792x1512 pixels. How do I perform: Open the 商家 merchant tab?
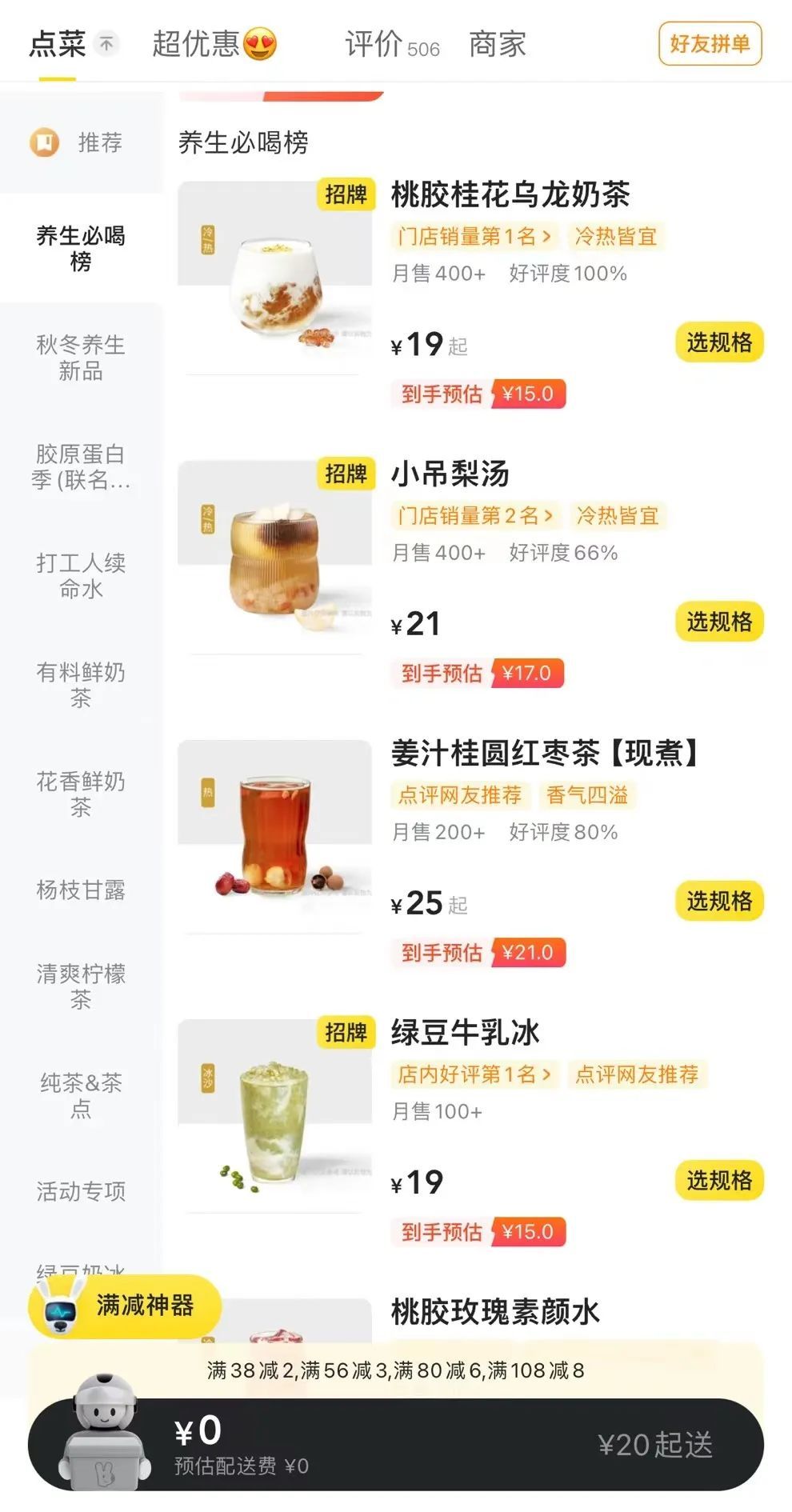point(497,45)
